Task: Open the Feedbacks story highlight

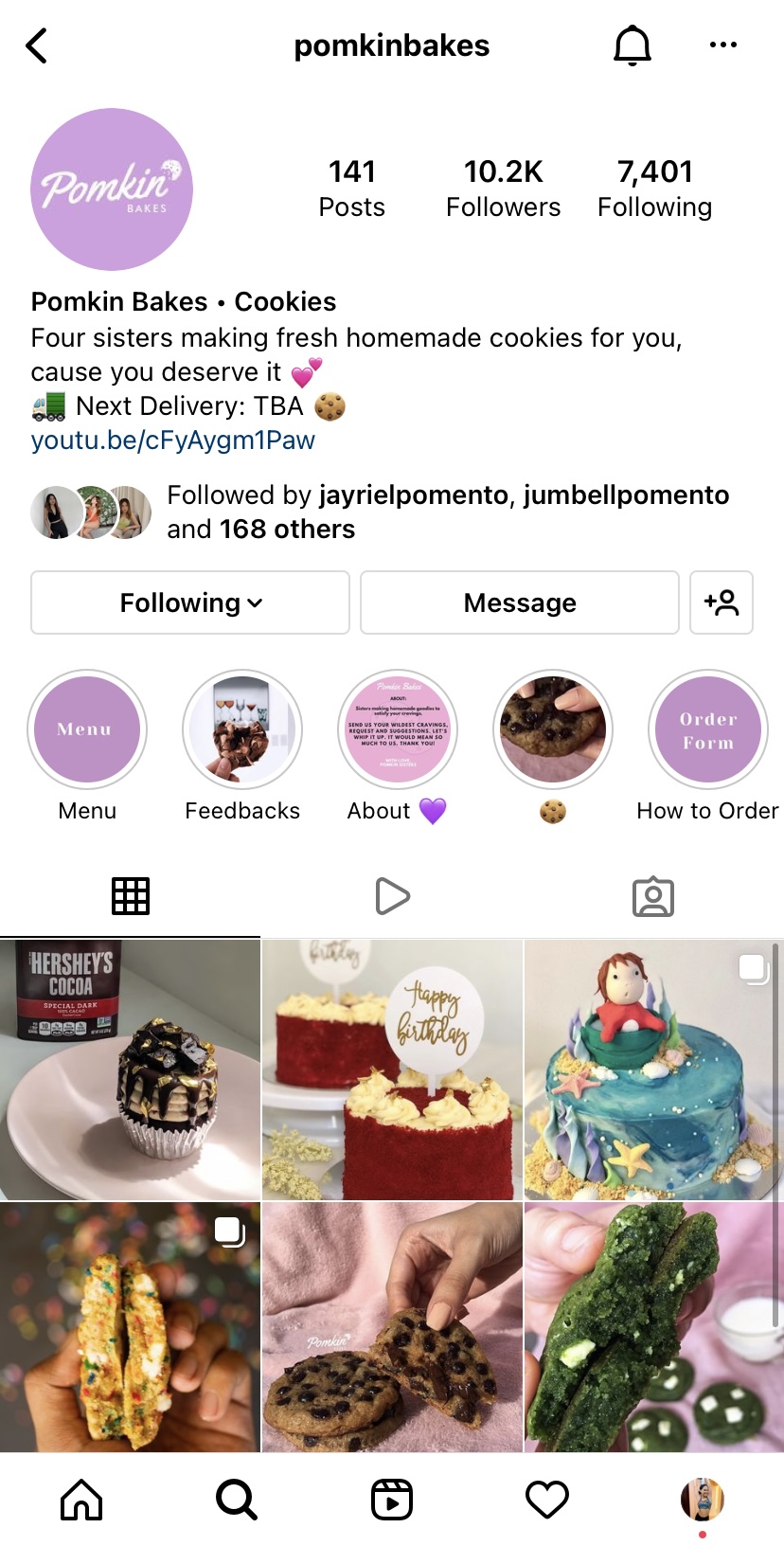Action: (x=242, y=729)
